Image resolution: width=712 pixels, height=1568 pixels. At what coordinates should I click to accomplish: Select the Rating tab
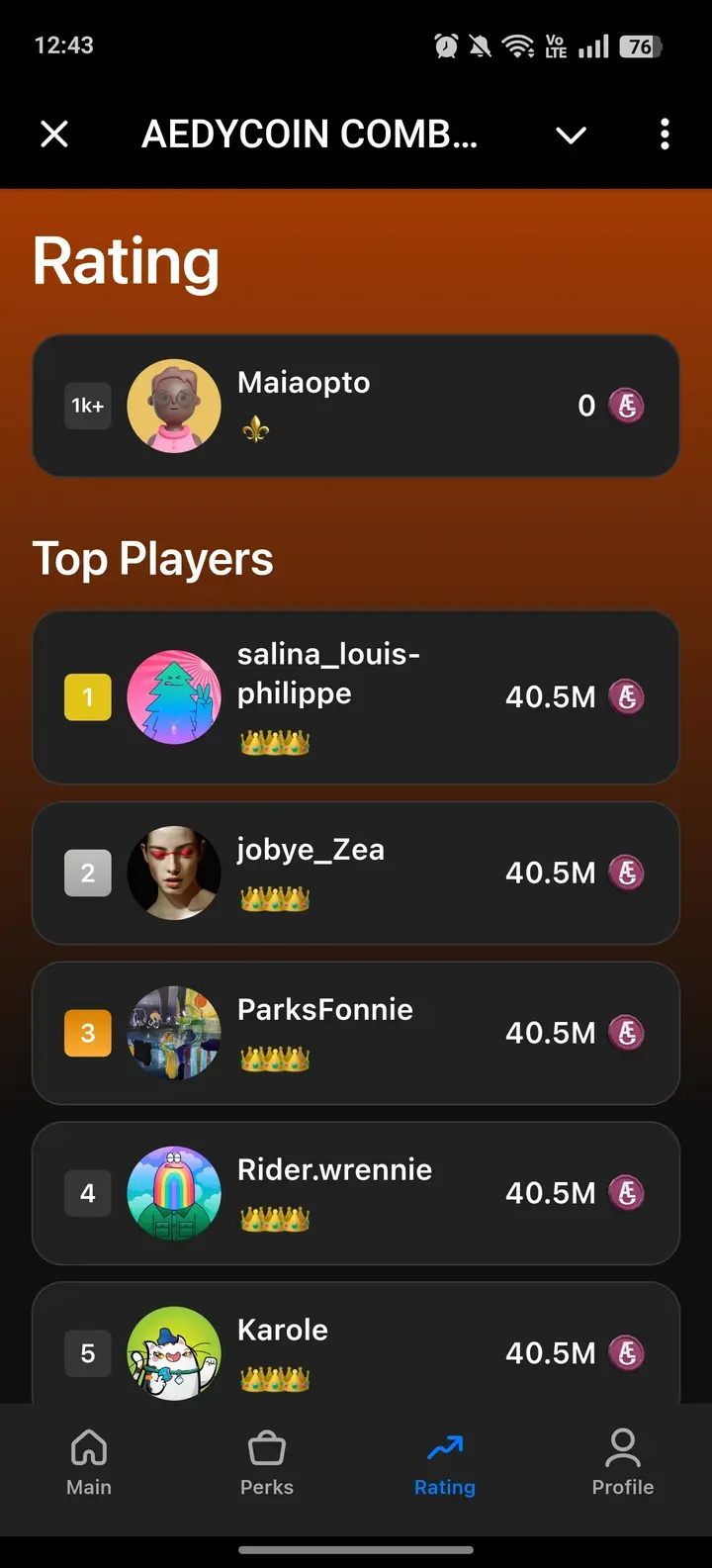click(x=445, y=1461)
